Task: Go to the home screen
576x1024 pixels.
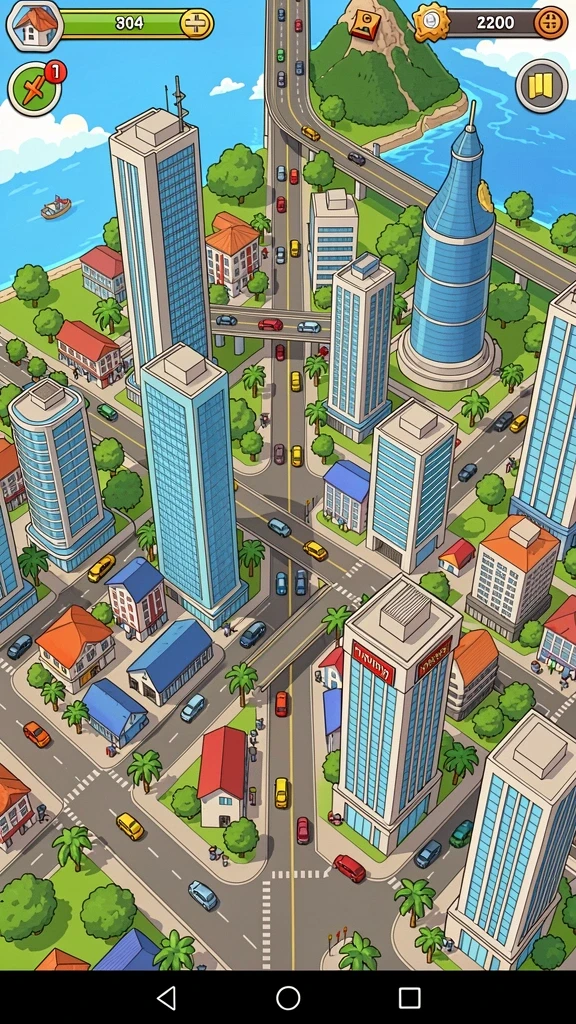Action: point(288,997)
